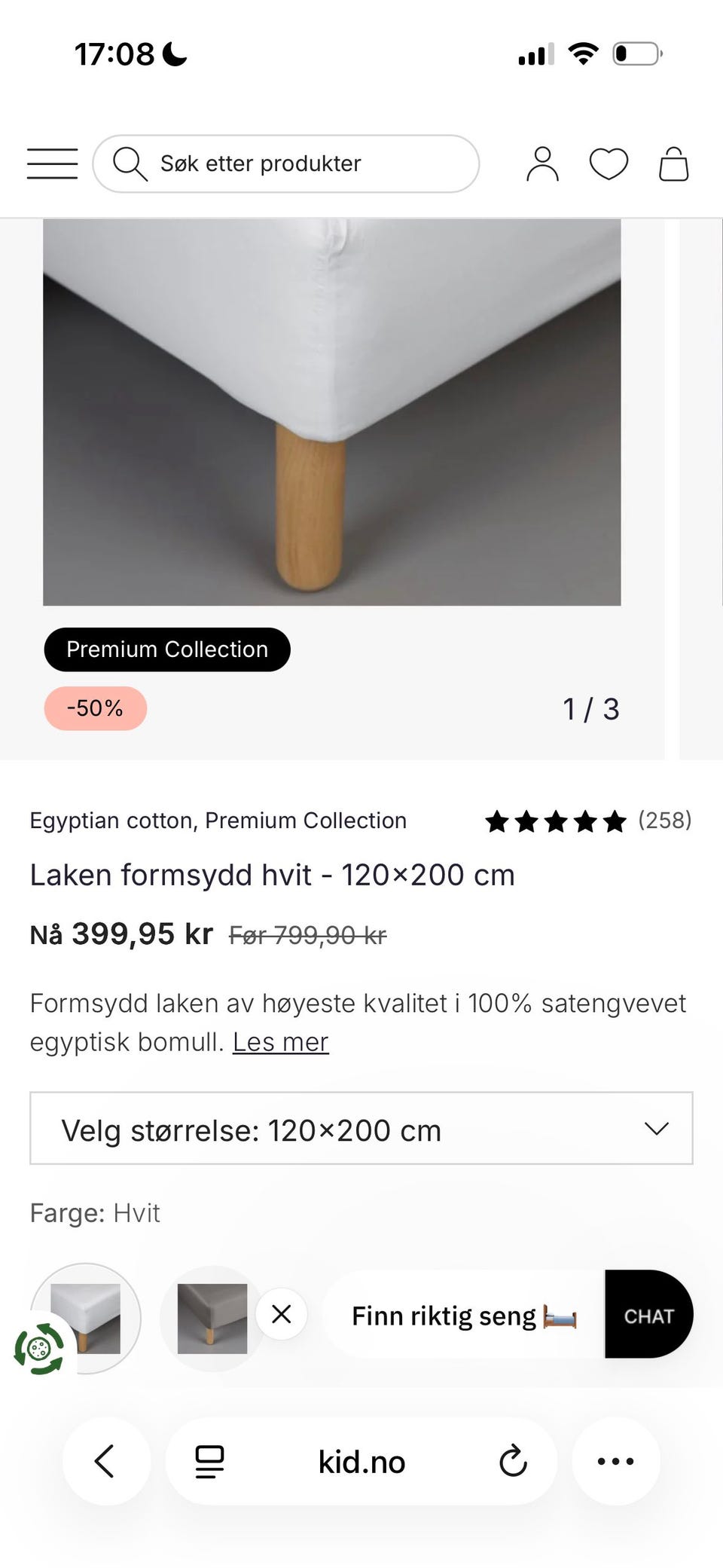Dismiss the Finn riktig seng banner

tap(282, 1315)
